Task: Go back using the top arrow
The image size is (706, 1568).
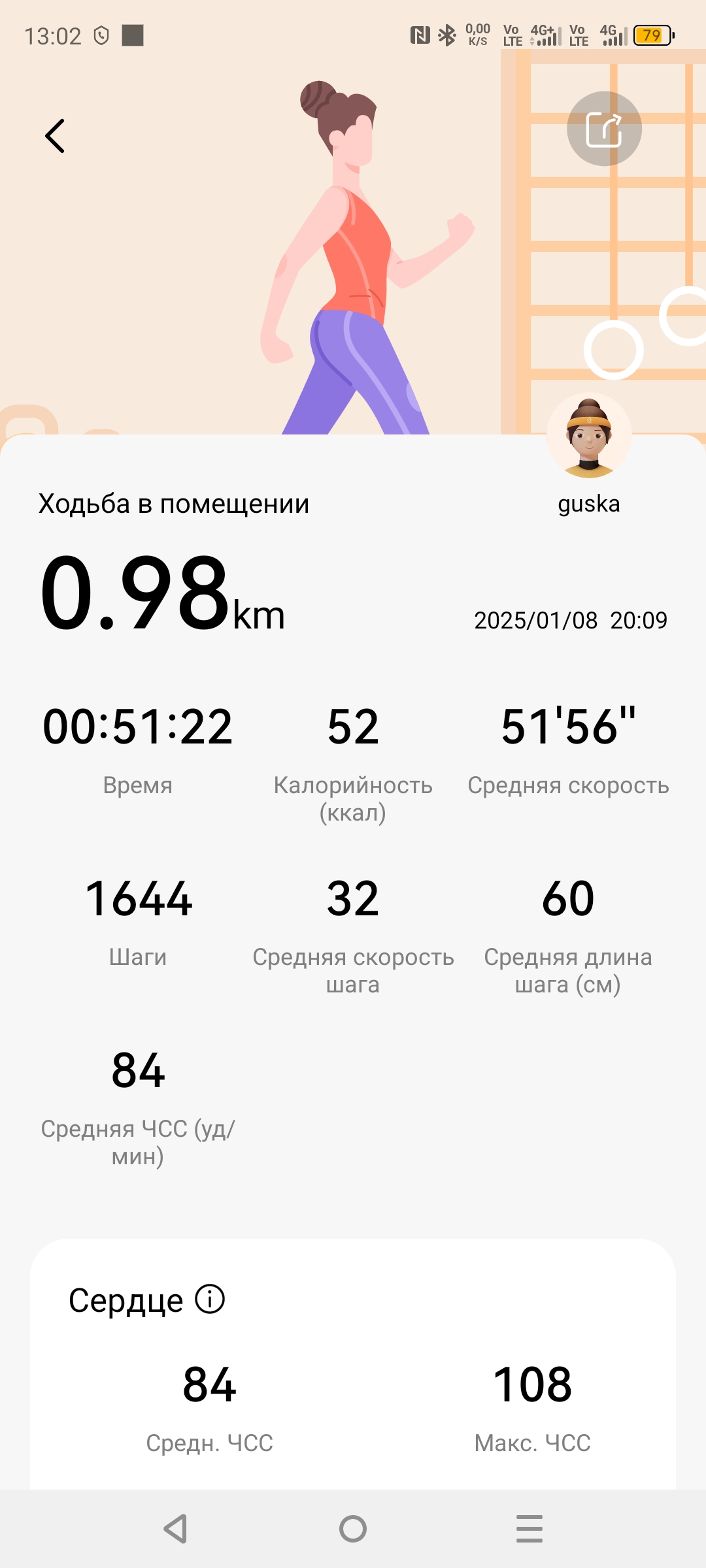Action: click(55, 136)
